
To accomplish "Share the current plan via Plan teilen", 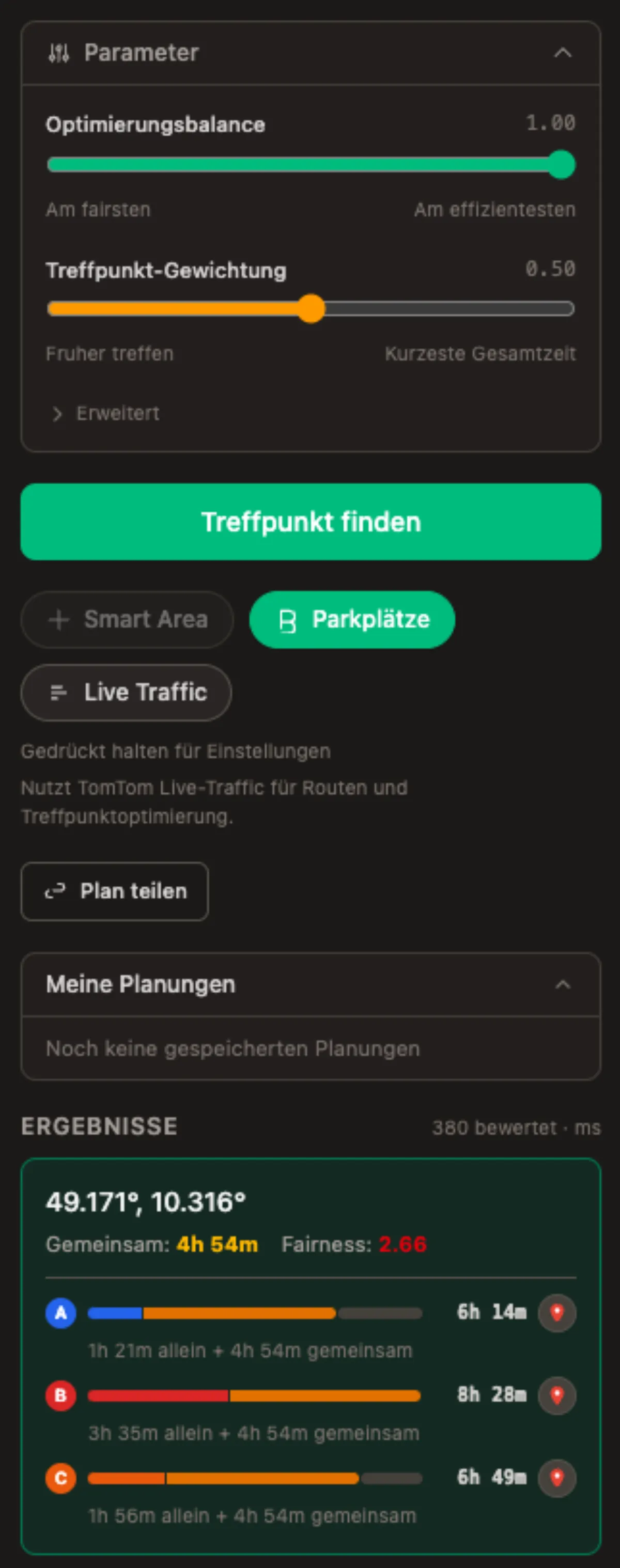I will 115,890.
